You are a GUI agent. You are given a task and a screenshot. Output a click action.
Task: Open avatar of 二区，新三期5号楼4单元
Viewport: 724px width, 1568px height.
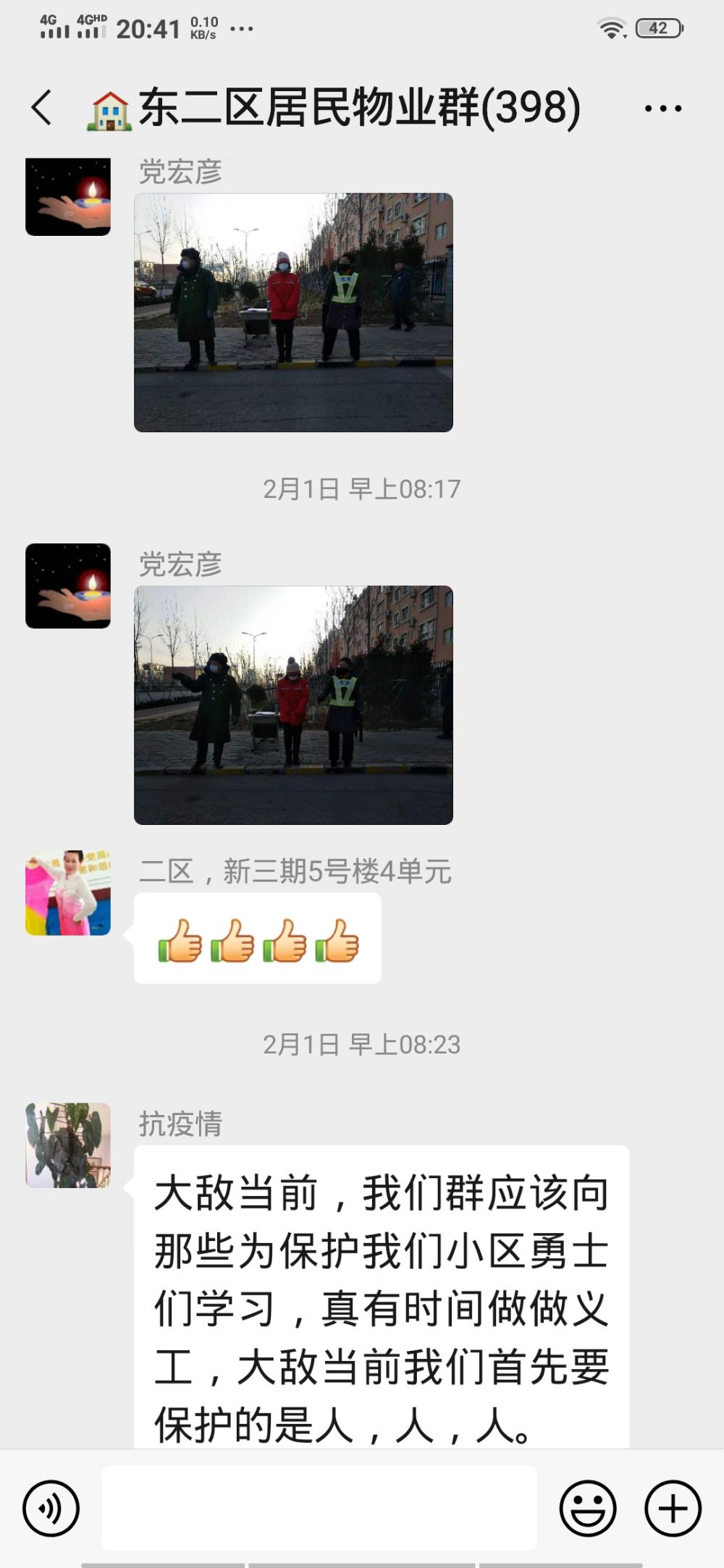click(68, 893)
